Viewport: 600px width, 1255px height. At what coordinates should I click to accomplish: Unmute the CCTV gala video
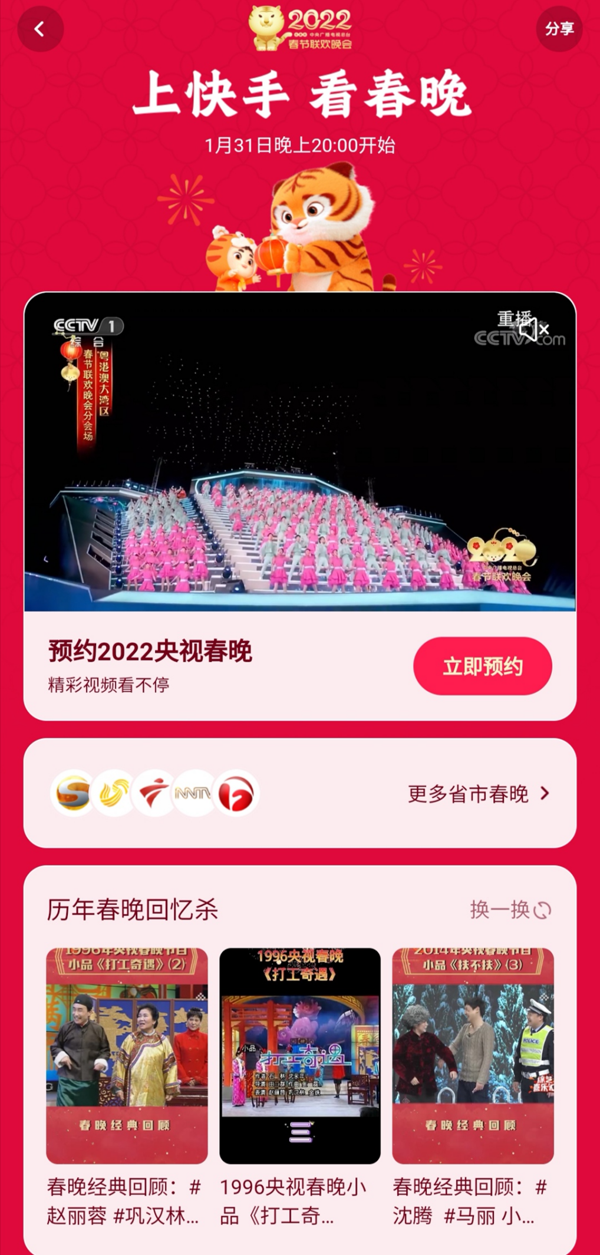[533, 329]
